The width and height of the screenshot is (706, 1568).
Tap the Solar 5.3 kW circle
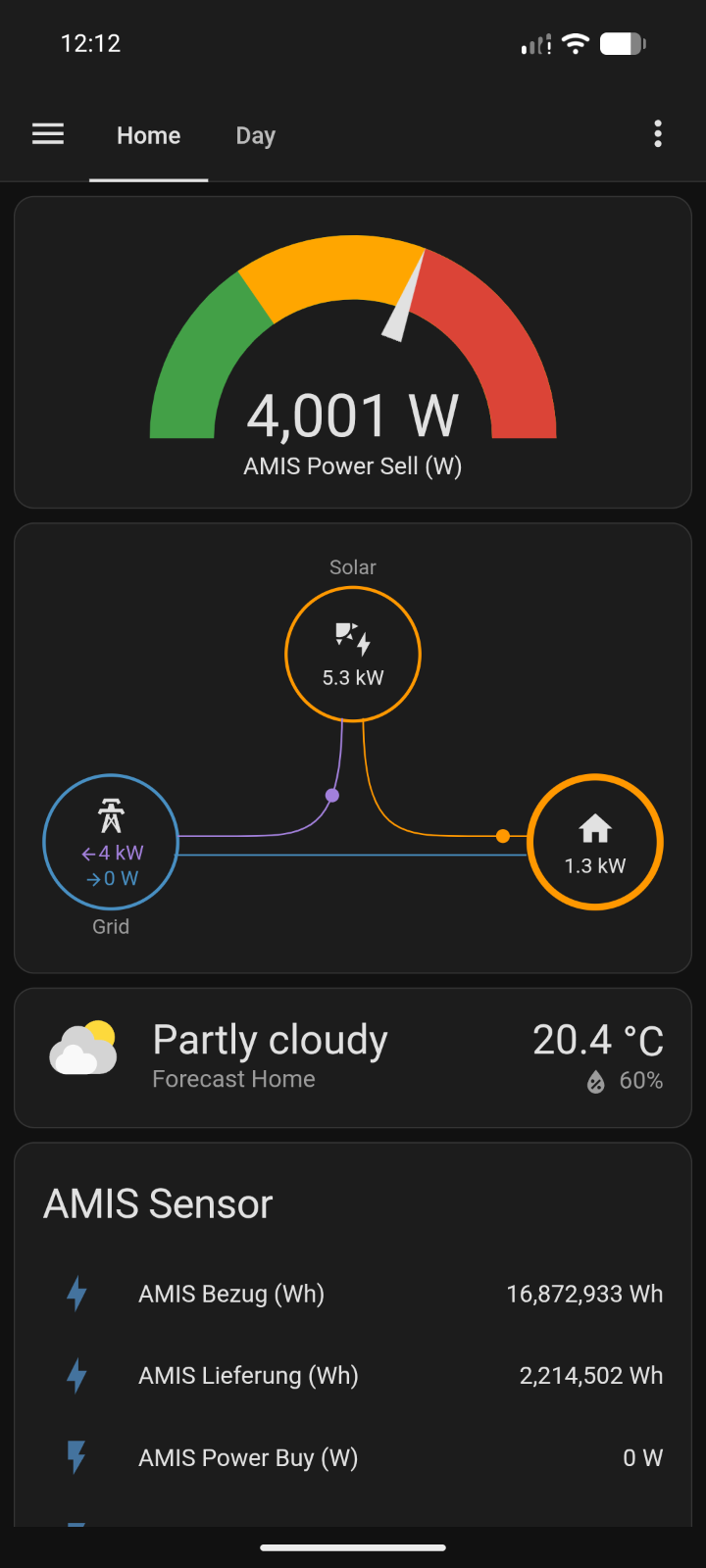[353, 654]
